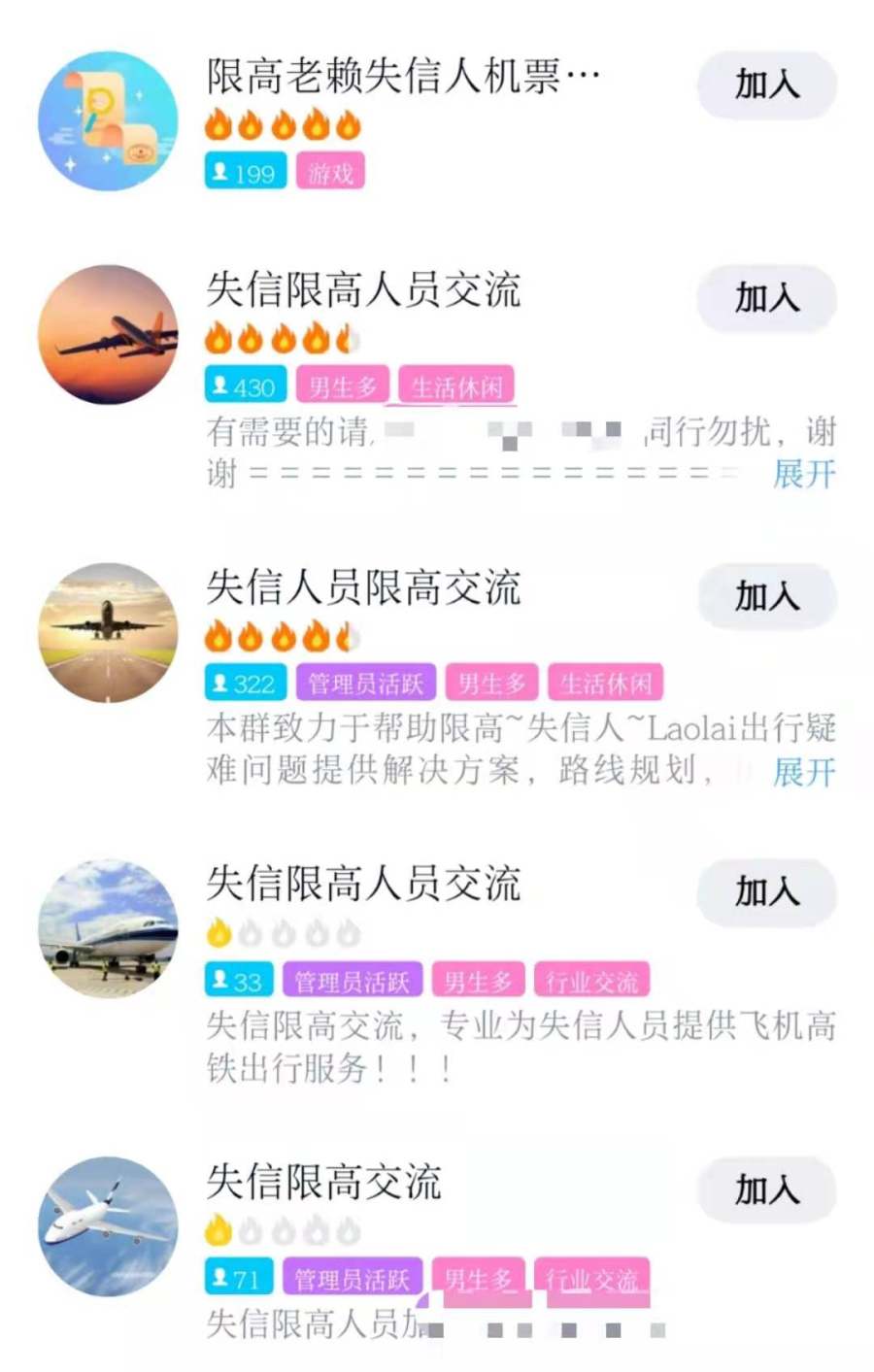Join the 33-member 失信限高人员交流 group
This screenshot has width=874, height=1372.
(766, 891)
